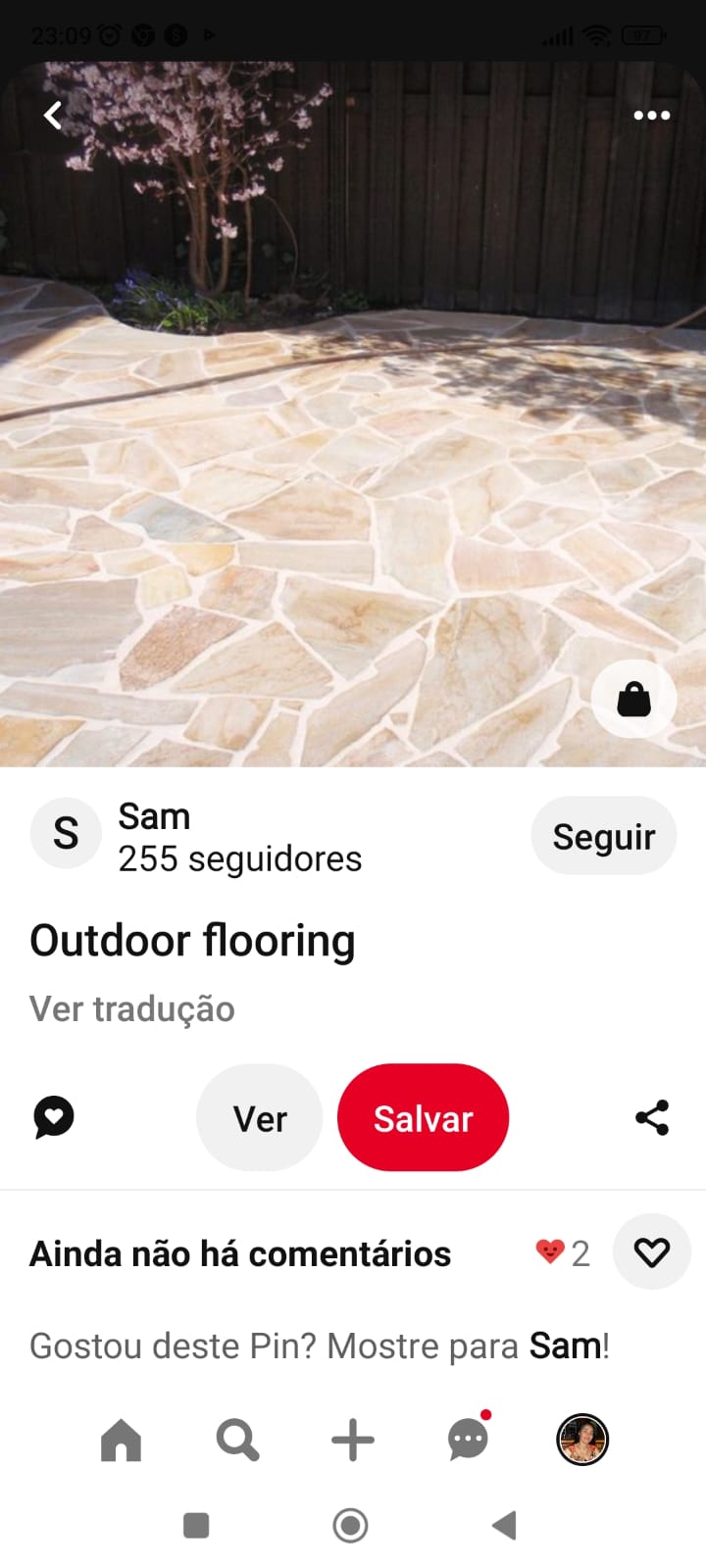706x1568 pixels.
Task: Open the three-dot overflow menu
Action: pyautogui.click(x=651, y=116)
